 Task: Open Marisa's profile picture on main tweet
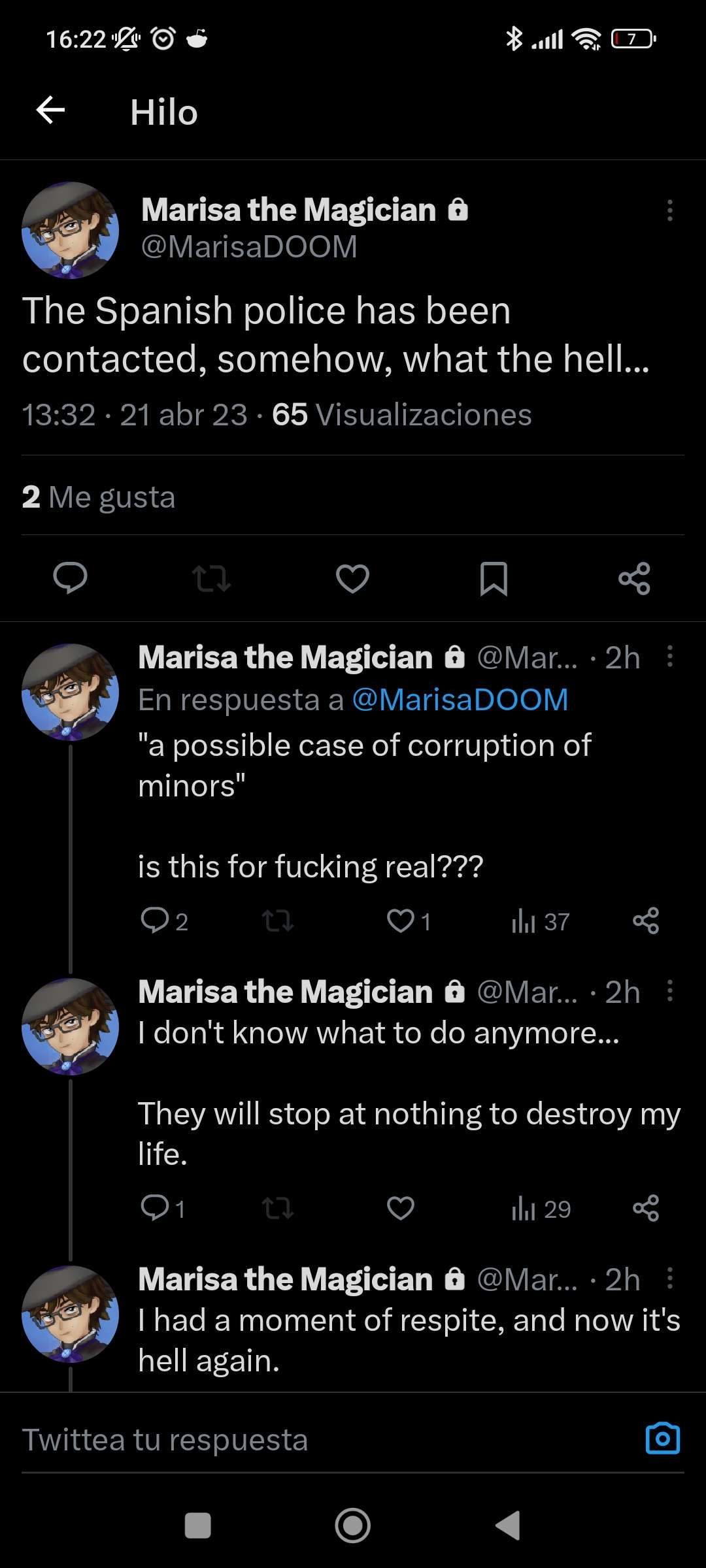tap(70, 231)
